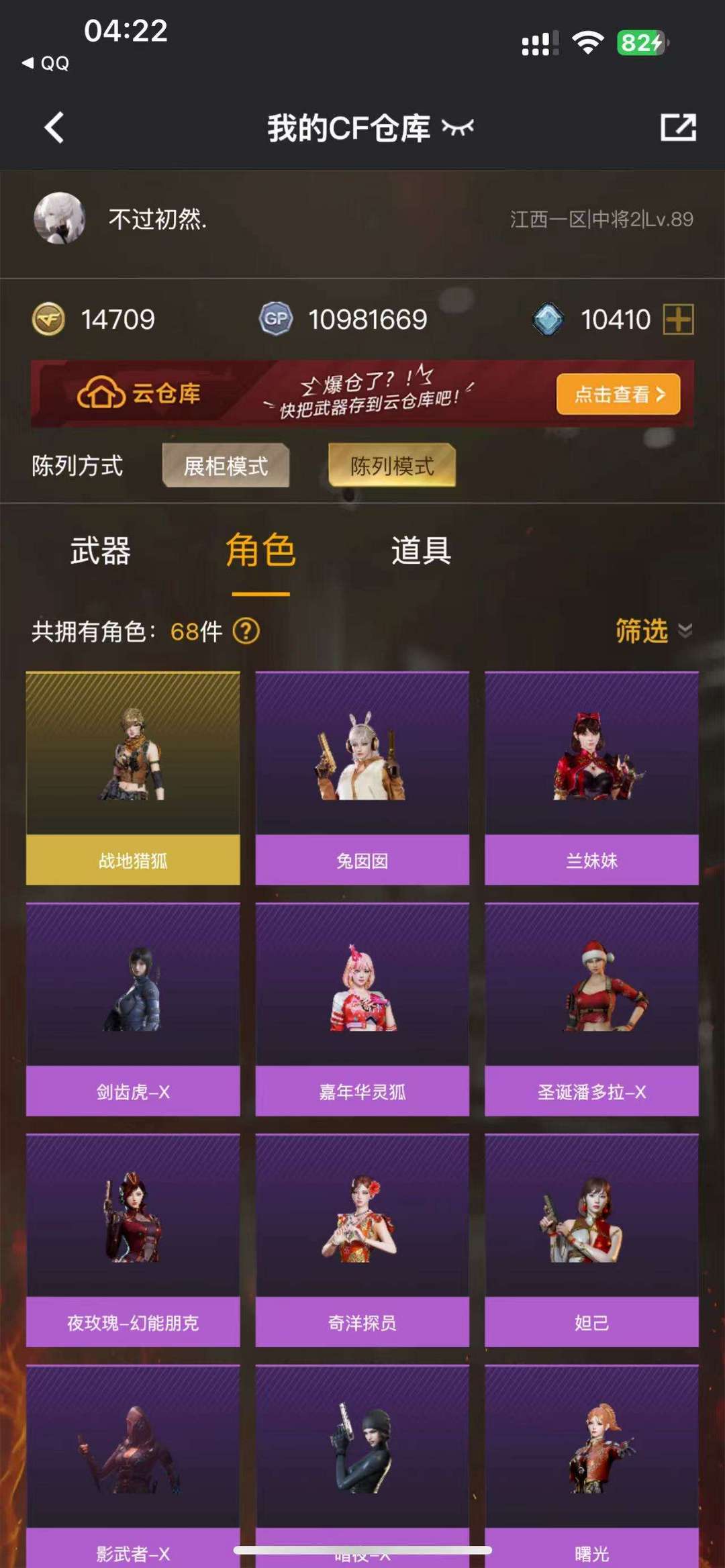Tap 点击查看 on the 云仓库 banner
This screenshot has width=725, height=1568.
click(618, 394)
